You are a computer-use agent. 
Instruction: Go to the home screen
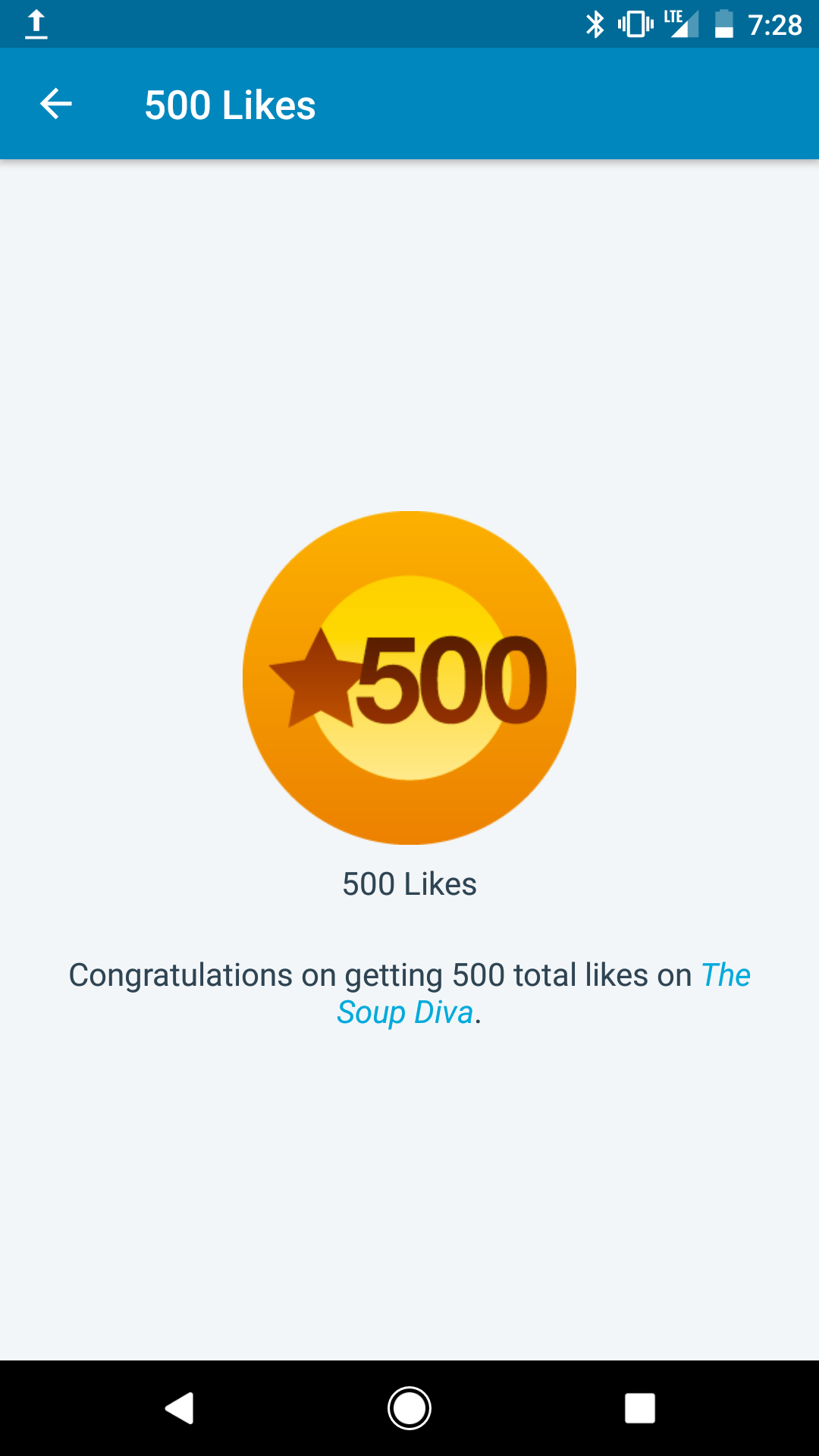coord(409,1408)
